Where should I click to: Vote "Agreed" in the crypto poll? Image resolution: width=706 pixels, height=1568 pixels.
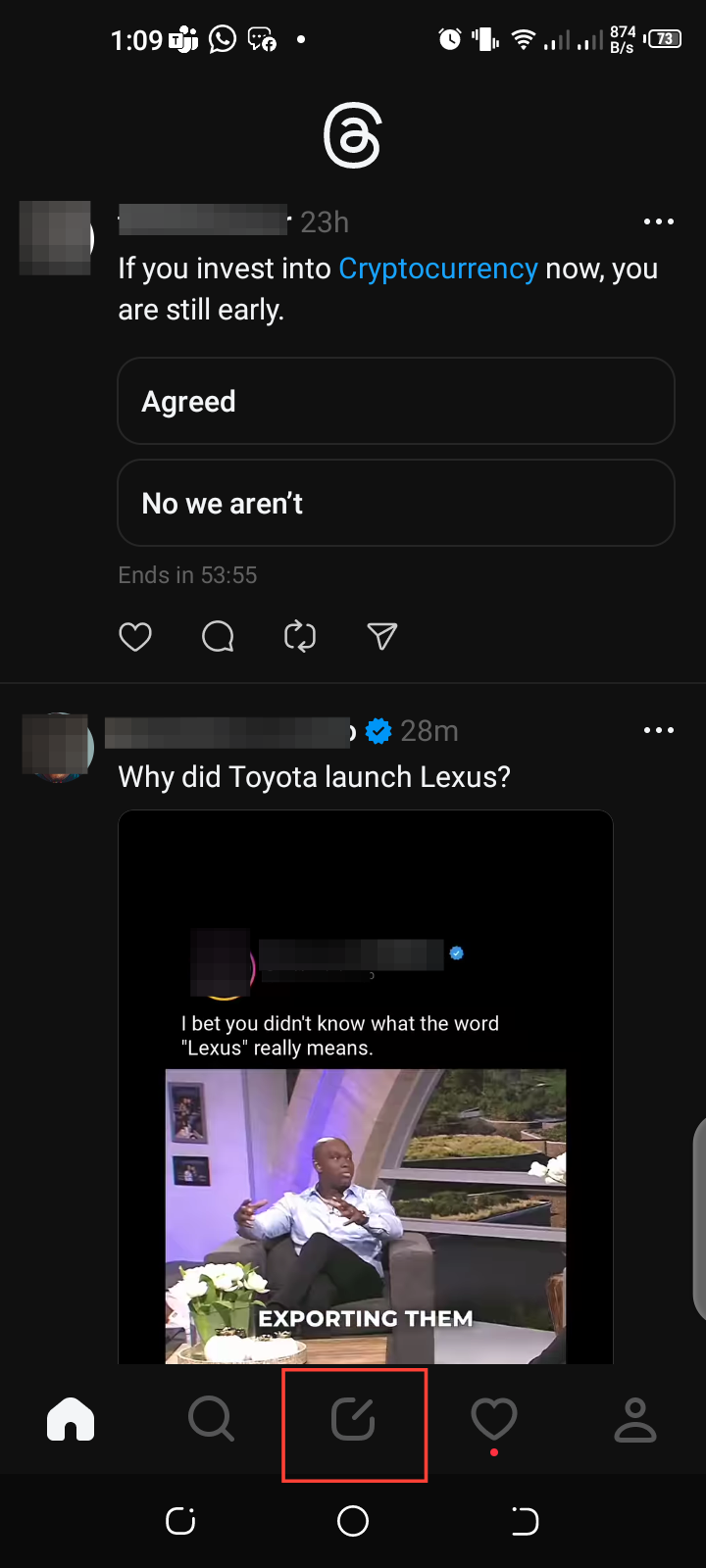click(x=395, y=401)
